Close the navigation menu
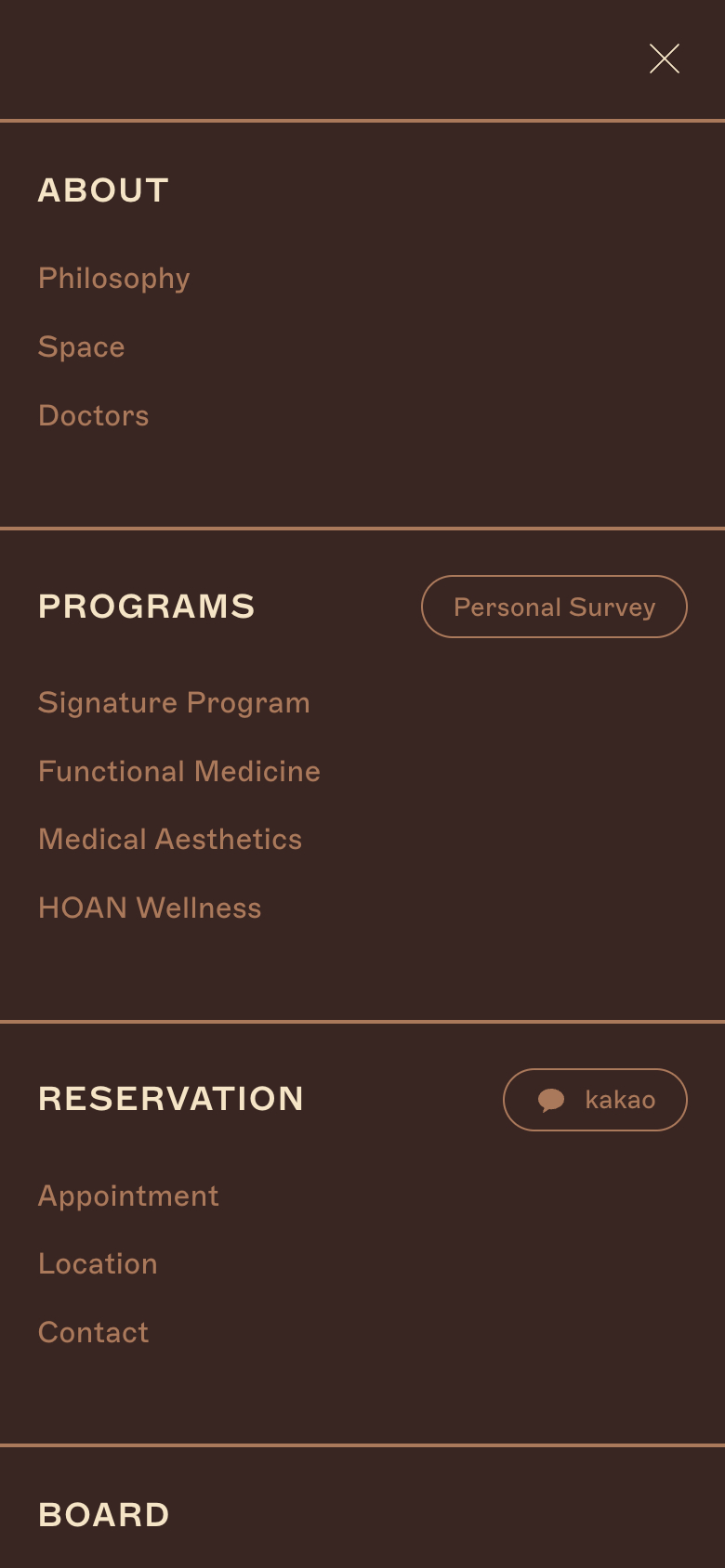The width and height of the screenshot is (725, 1568). coord(664,59)
